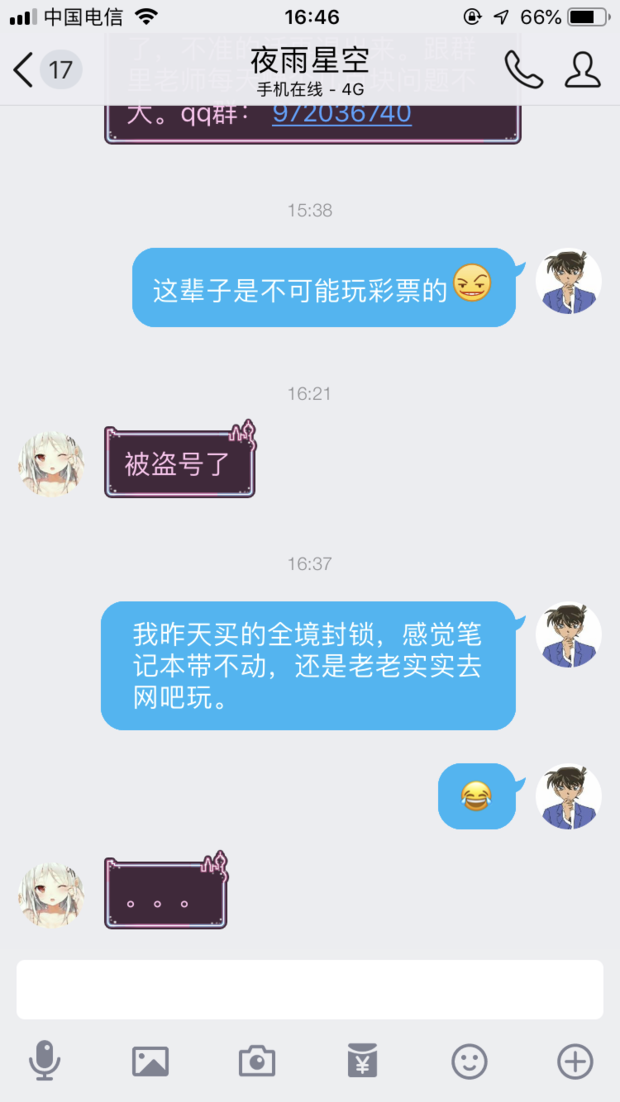Image resolution: width=620 pixels, height=1102 pixels.
Task: View the sender's avatar beside 被盗号了
Action: point(50,465)
